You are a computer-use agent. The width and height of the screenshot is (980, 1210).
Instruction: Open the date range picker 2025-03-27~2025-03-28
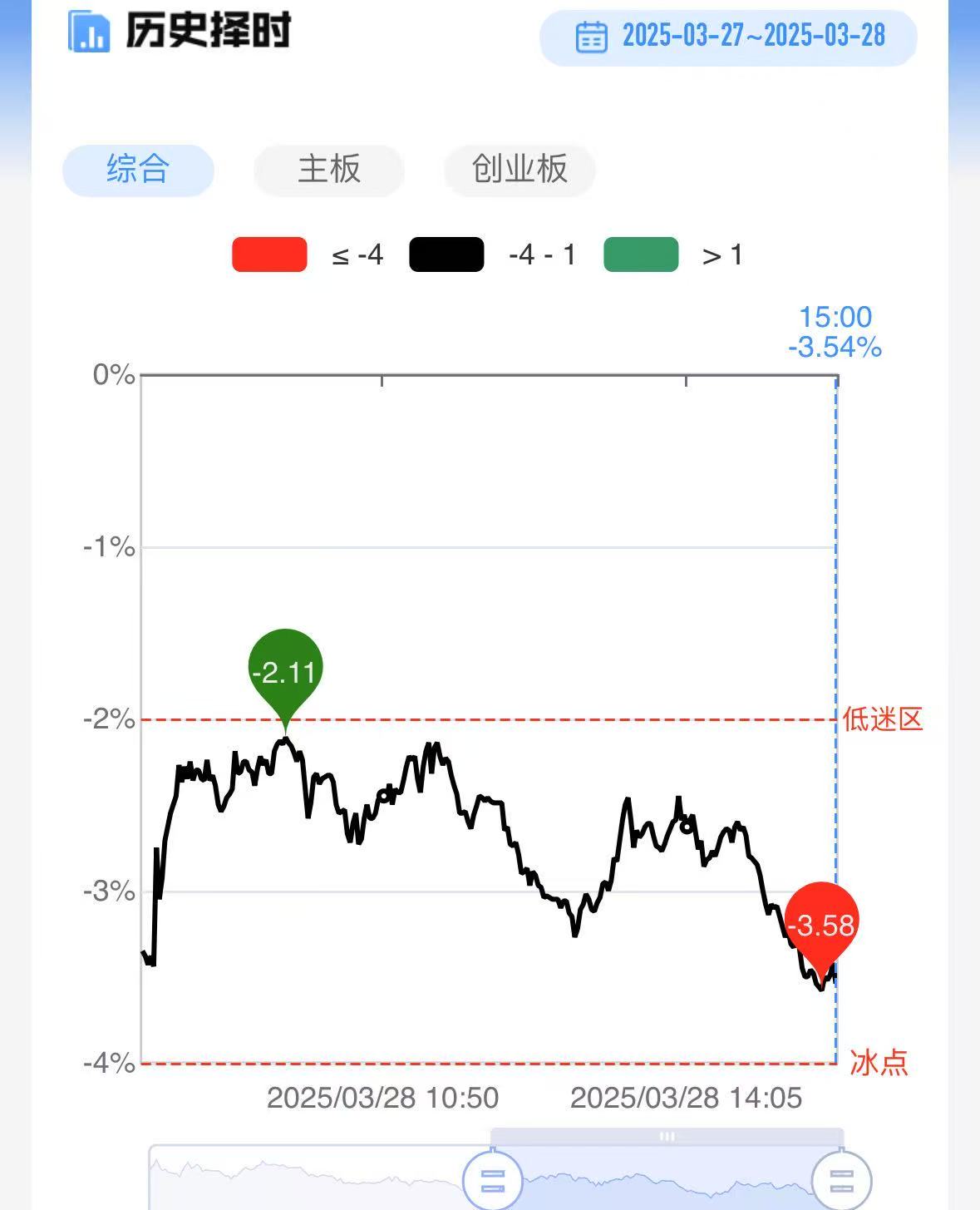729,37
